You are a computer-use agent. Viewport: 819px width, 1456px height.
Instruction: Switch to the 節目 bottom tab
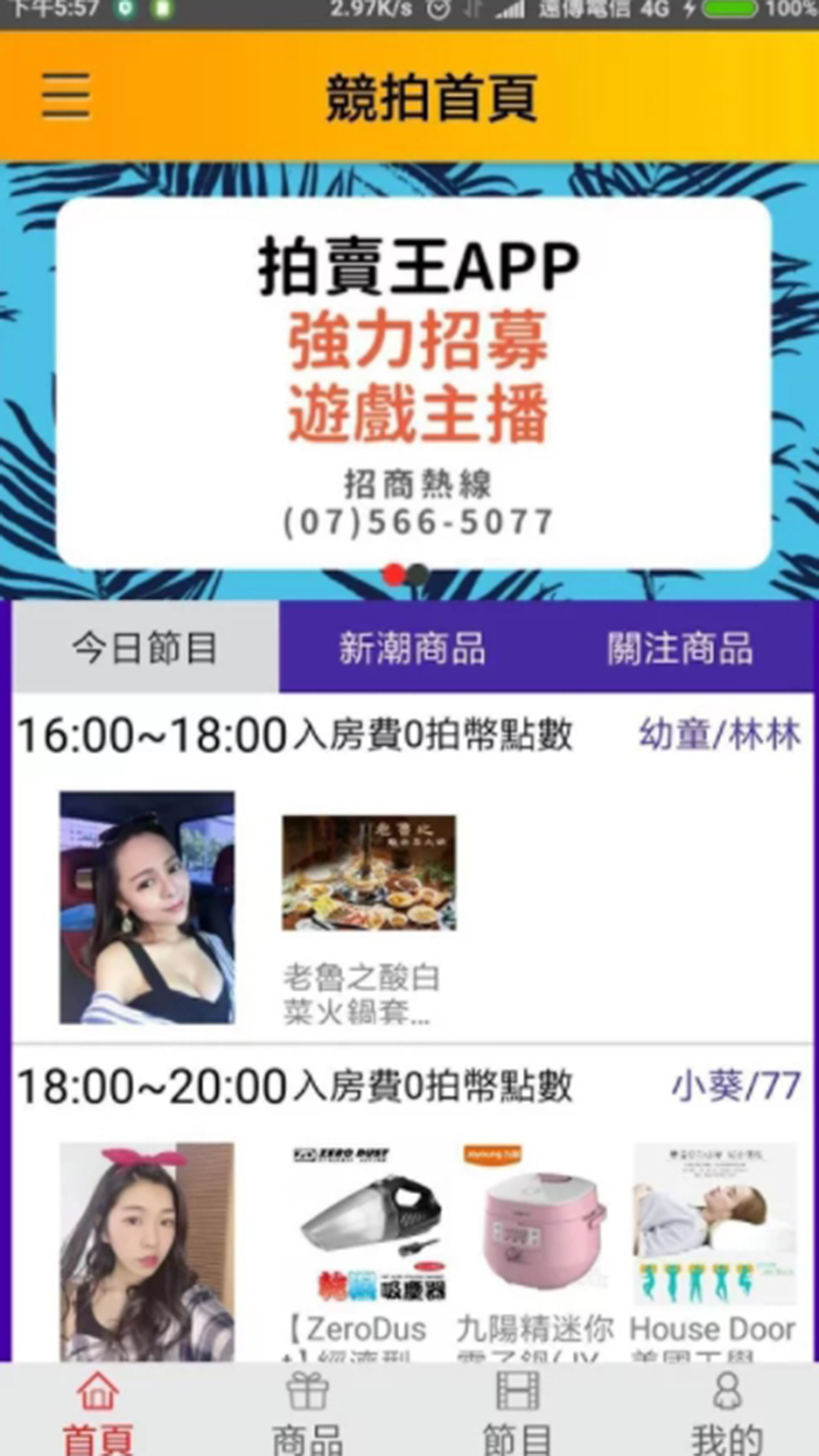(517, 1412)
